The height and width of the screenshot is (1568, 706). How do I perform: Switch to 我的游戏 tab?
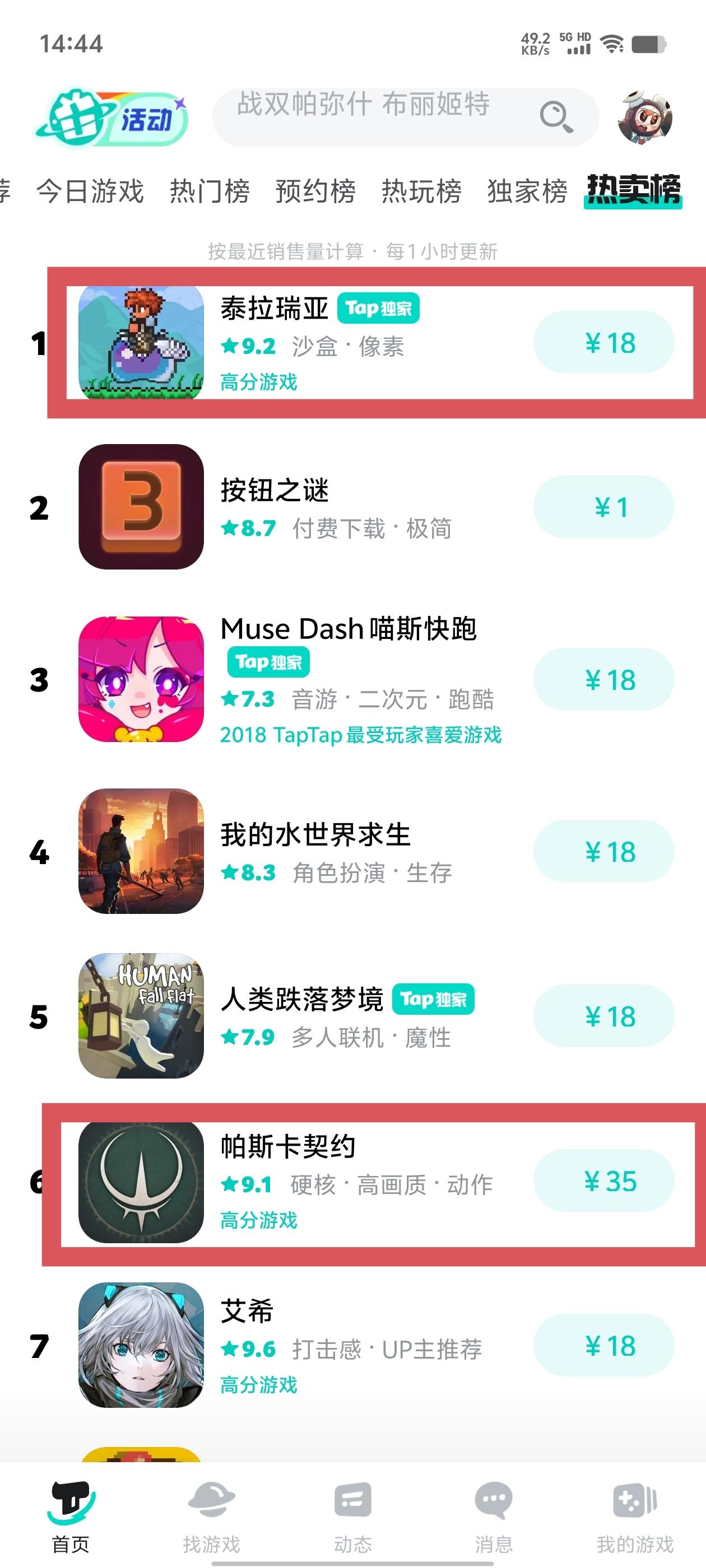click(x=635, y=1516)
